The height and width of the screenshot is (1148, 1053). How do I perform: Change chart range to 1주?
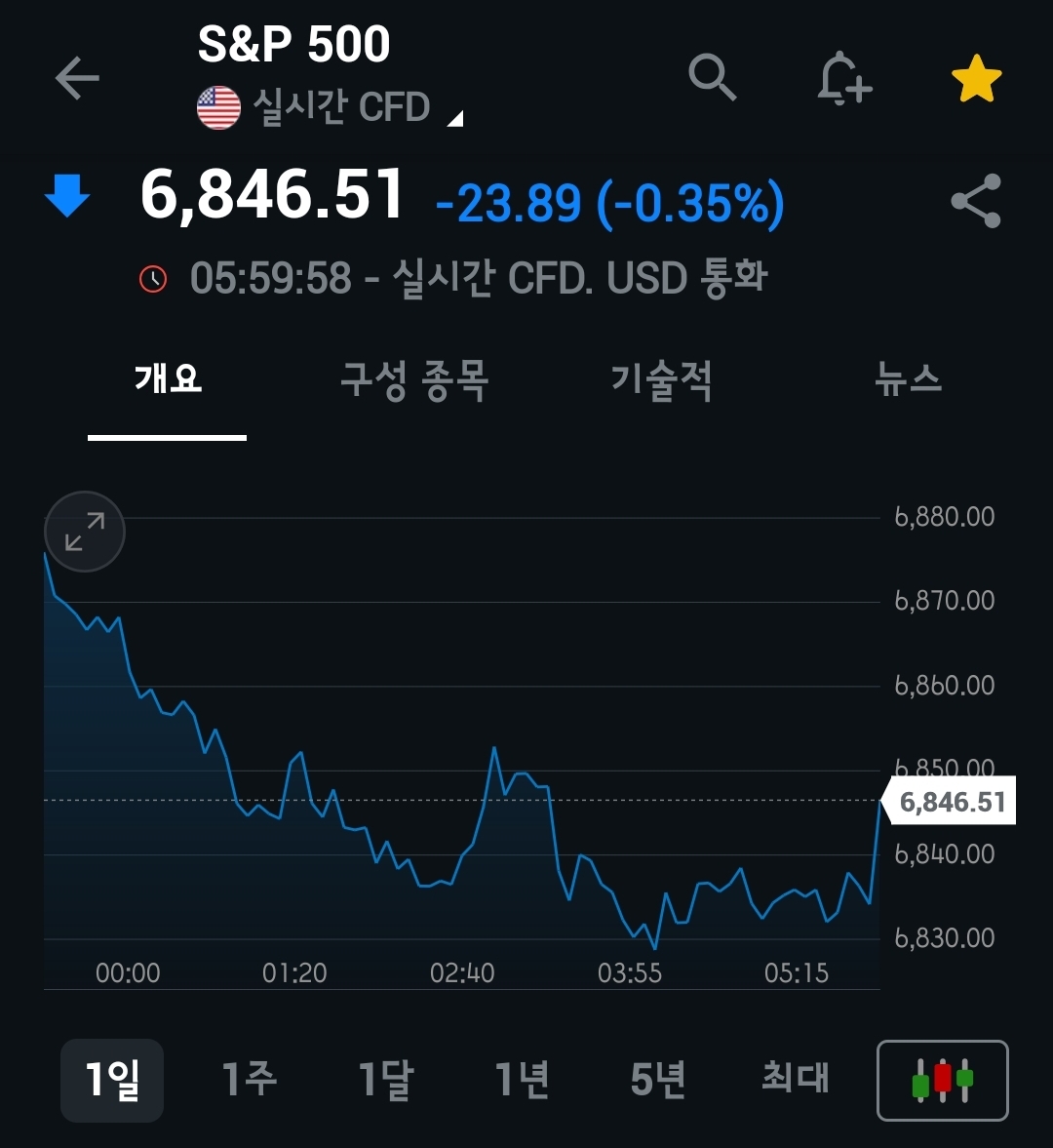[250, 1080]
